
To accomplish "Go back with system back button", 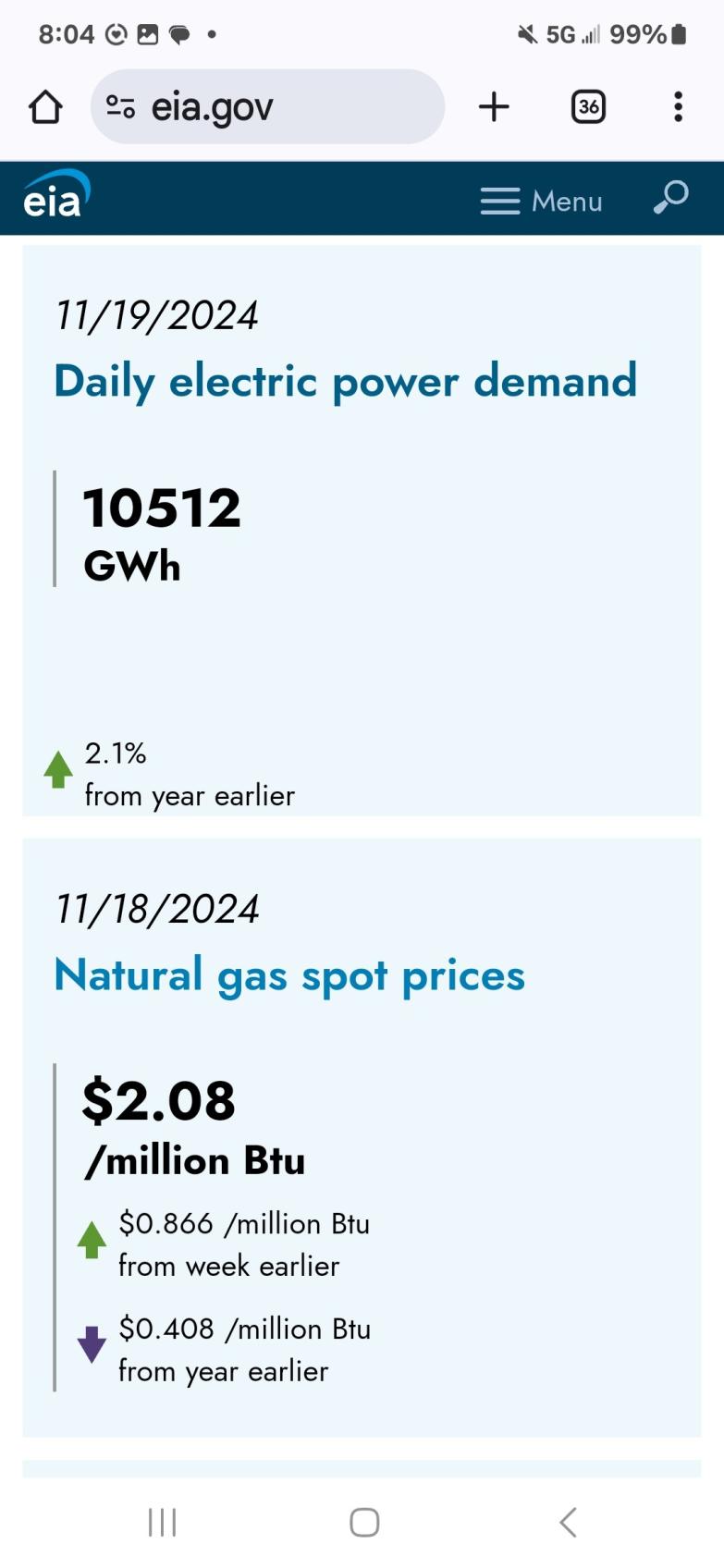I will [568, 1522].
